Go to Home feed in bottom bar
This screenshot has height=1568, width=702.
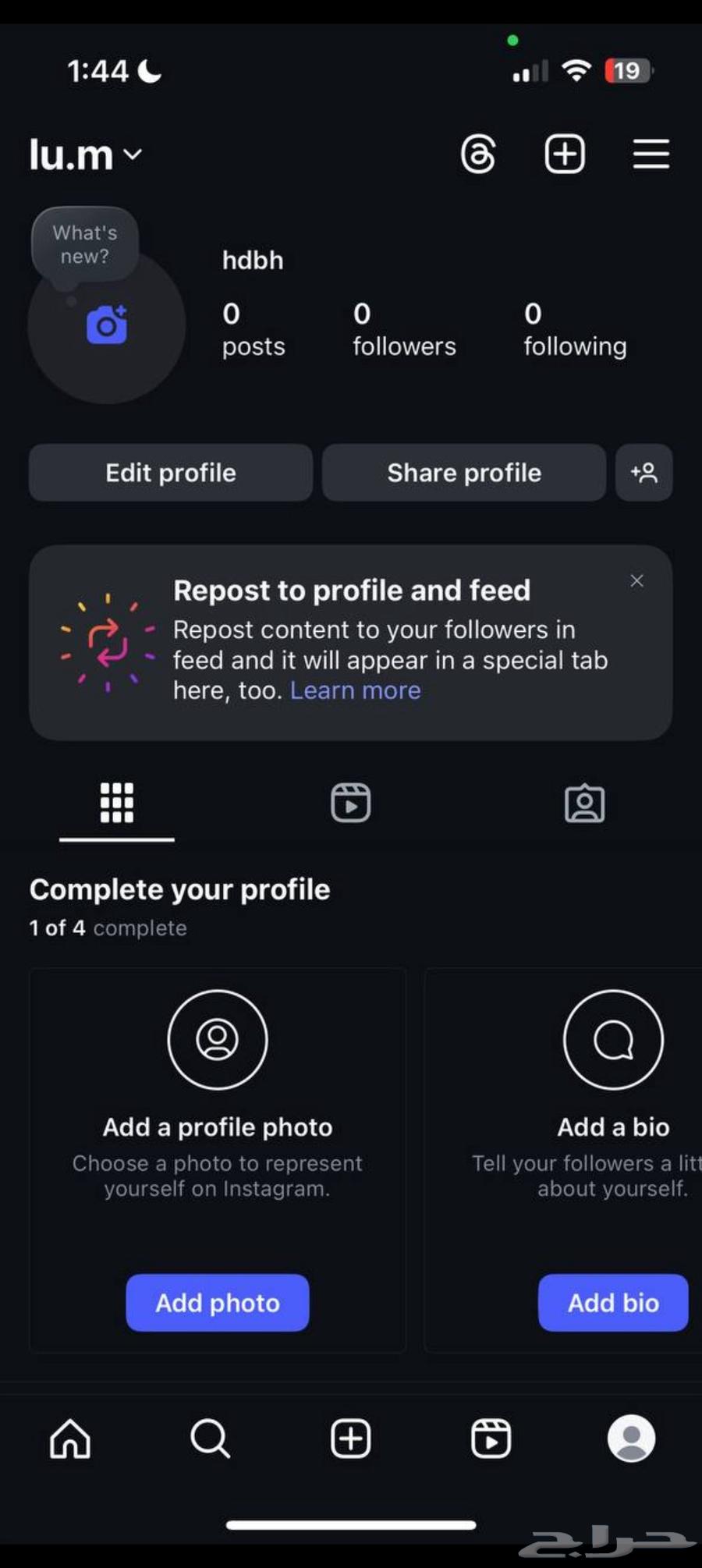(70, 1438)
